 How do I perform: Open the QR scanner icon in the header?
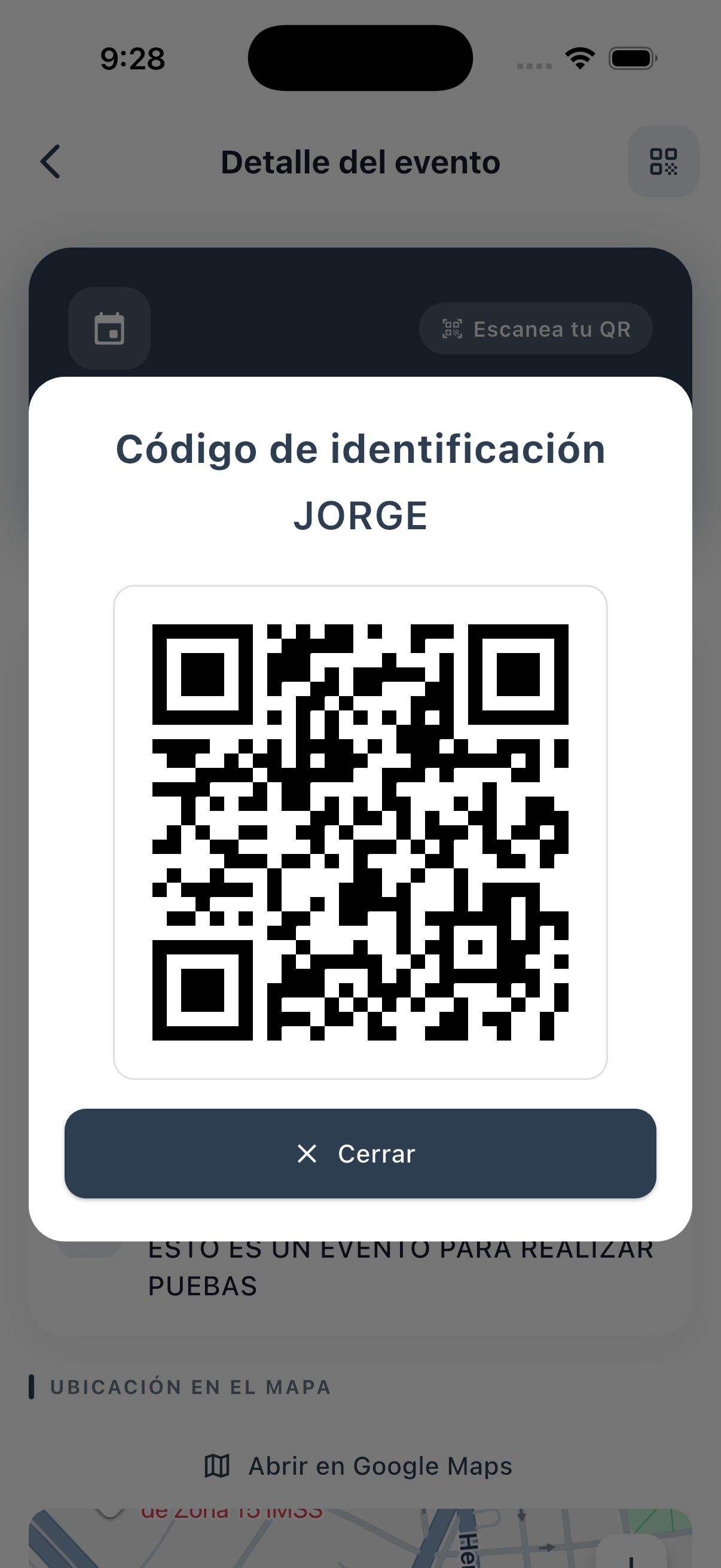663,162
